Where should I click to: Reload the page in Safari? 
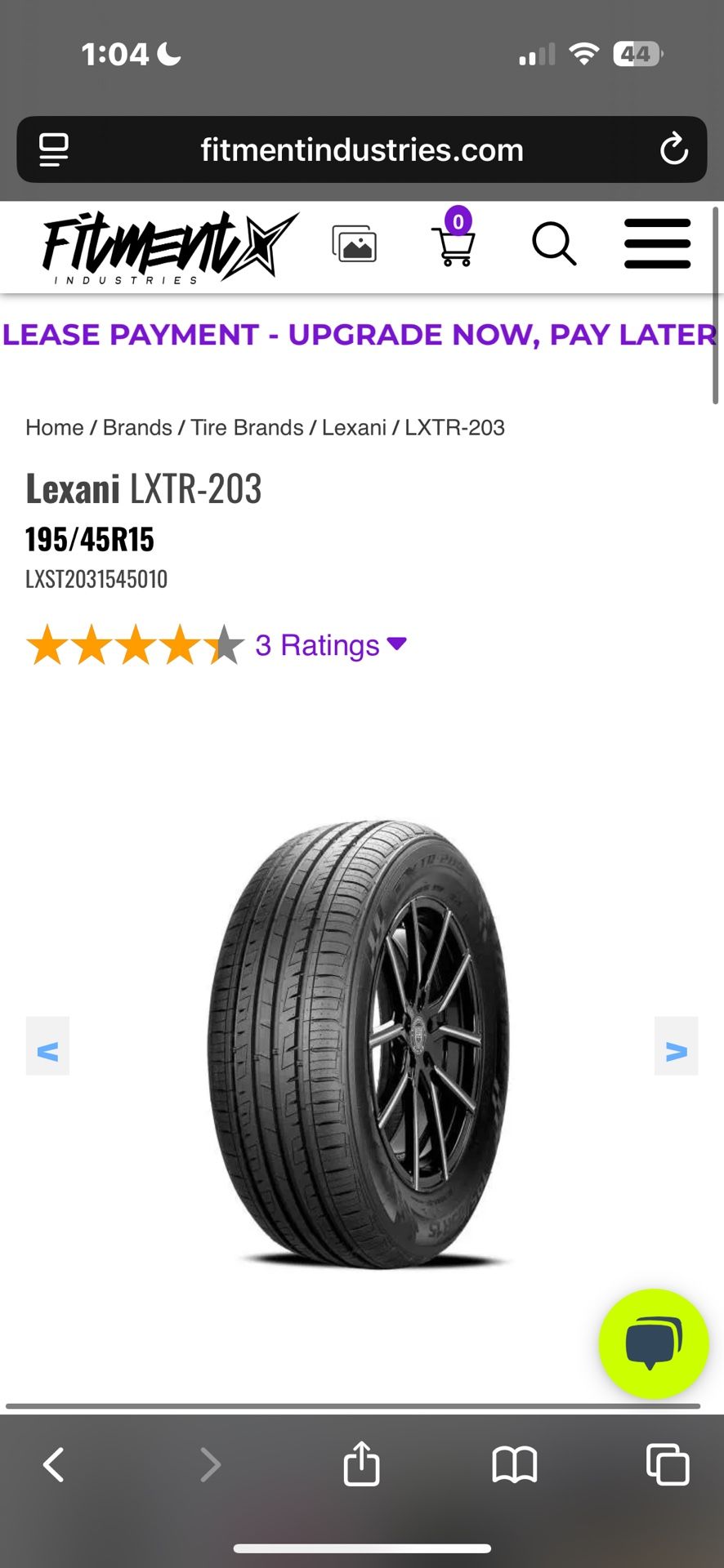tap(673, 149)
